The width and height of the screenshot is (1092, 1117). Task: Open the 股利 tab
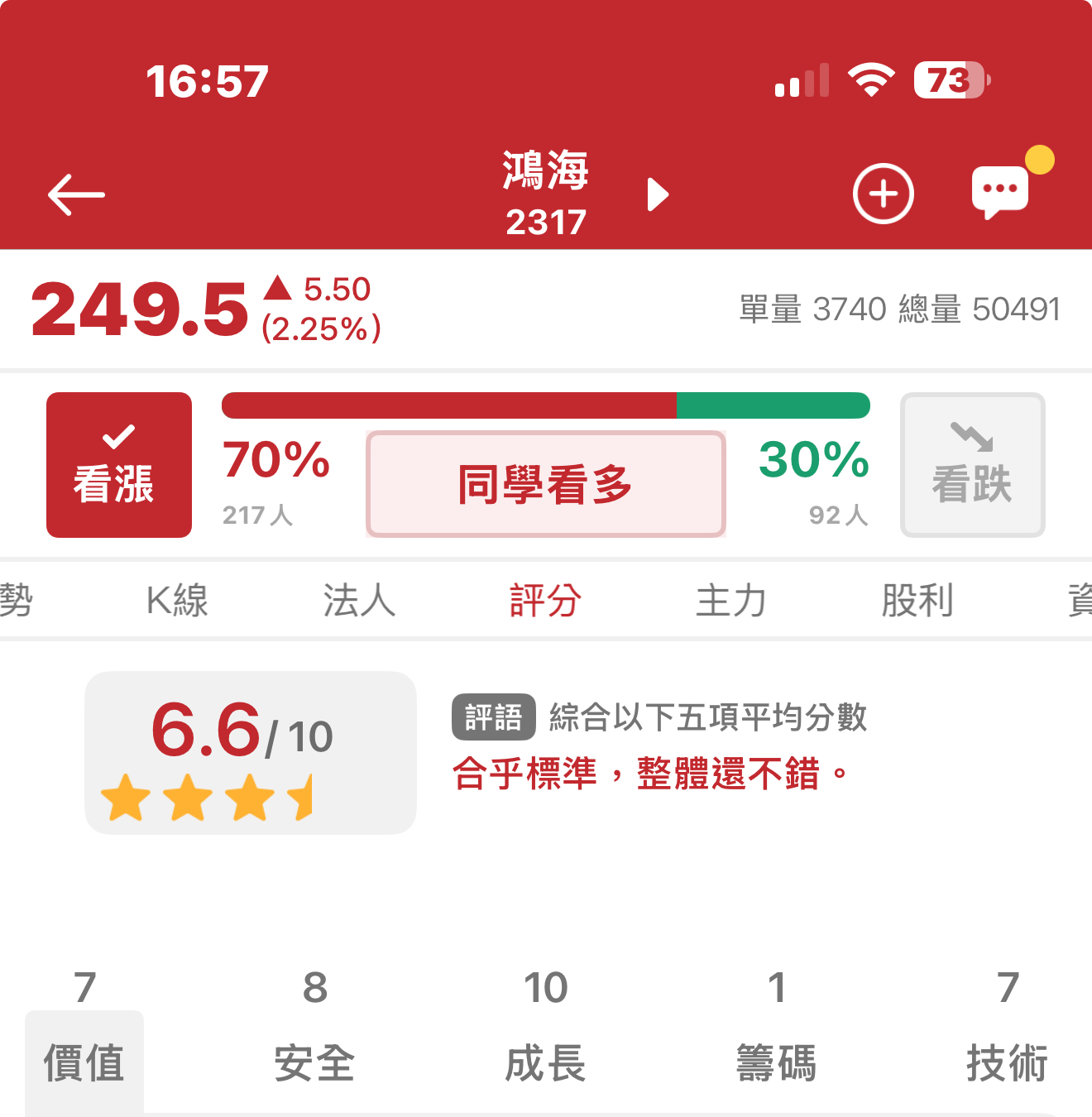coord(917,600)
